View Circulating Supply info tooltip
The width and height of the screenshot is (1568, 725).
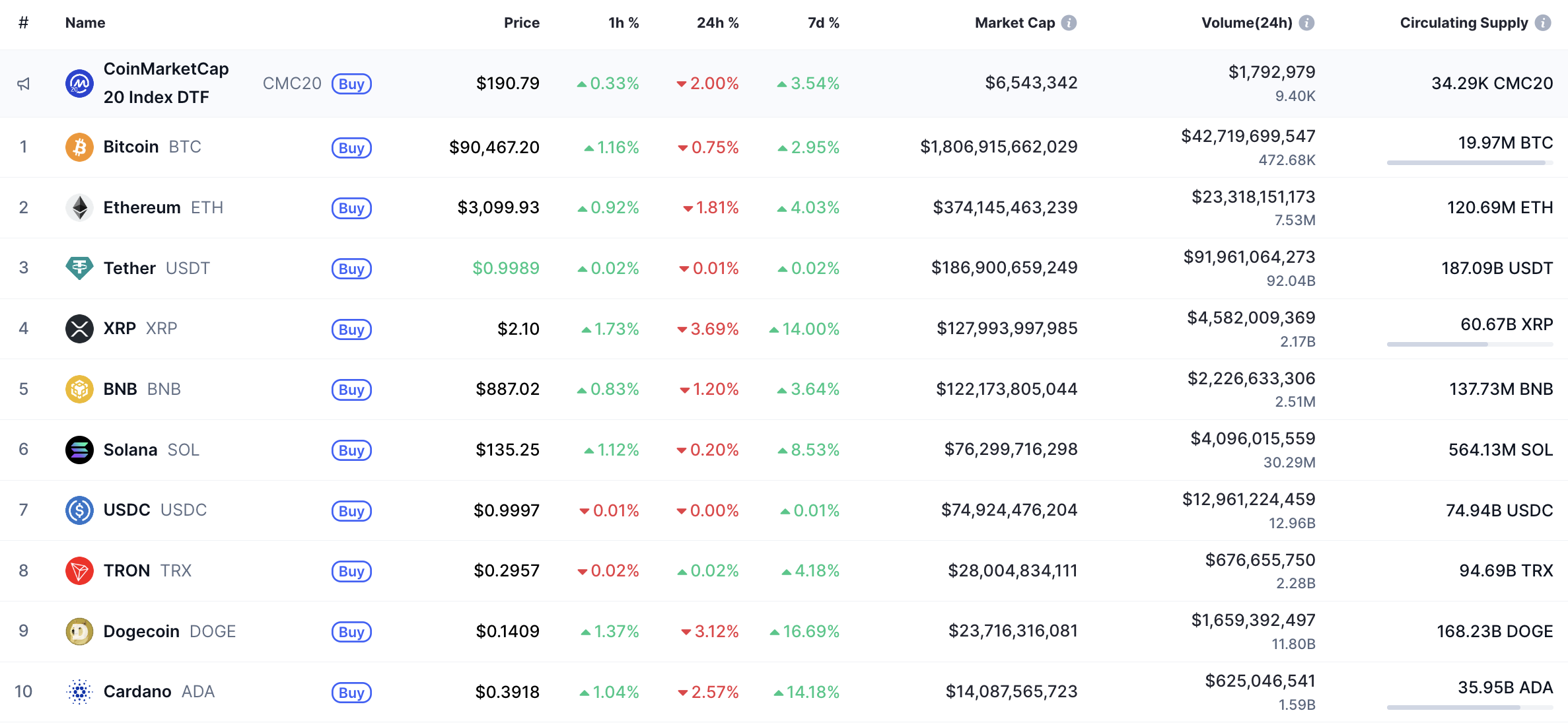pos(1543,23)
